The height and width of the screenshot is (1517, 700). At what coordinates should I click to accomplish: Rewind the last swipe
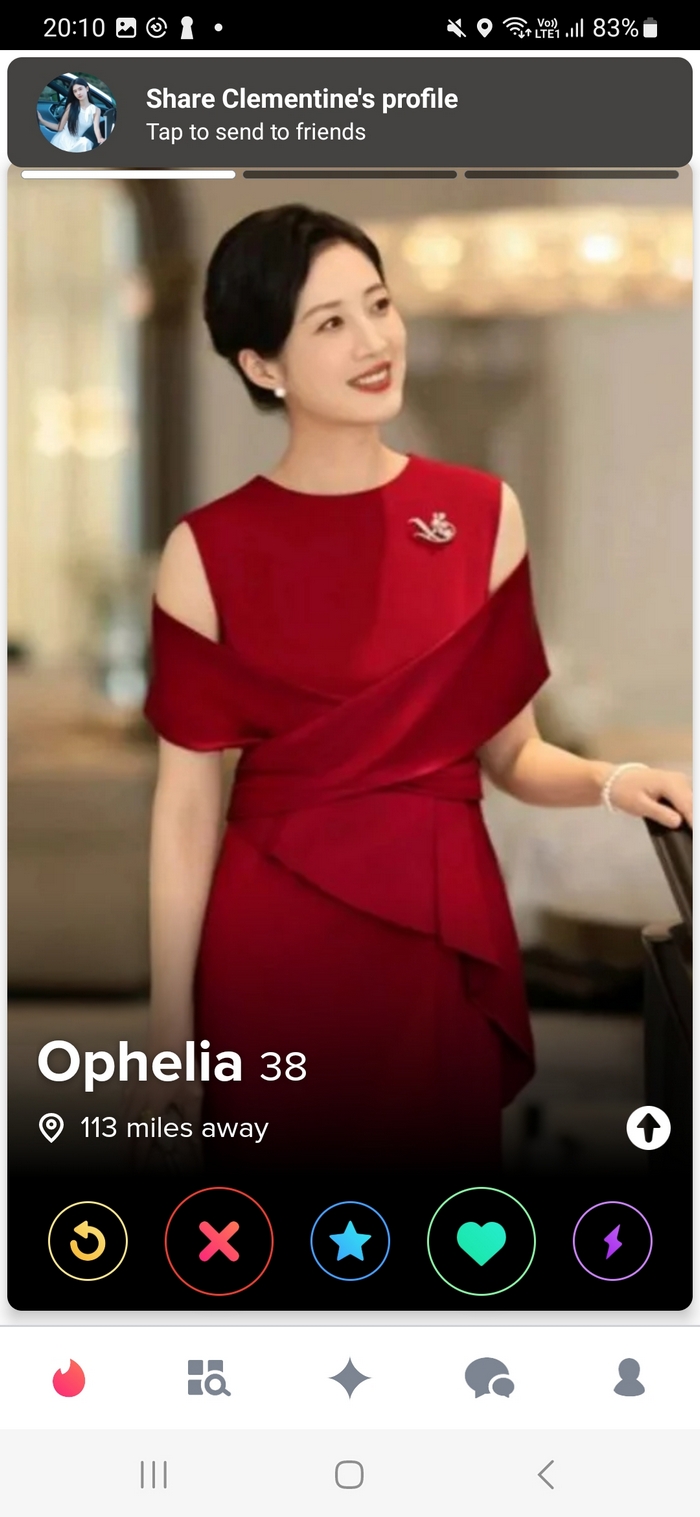(x=88, y=1242)
